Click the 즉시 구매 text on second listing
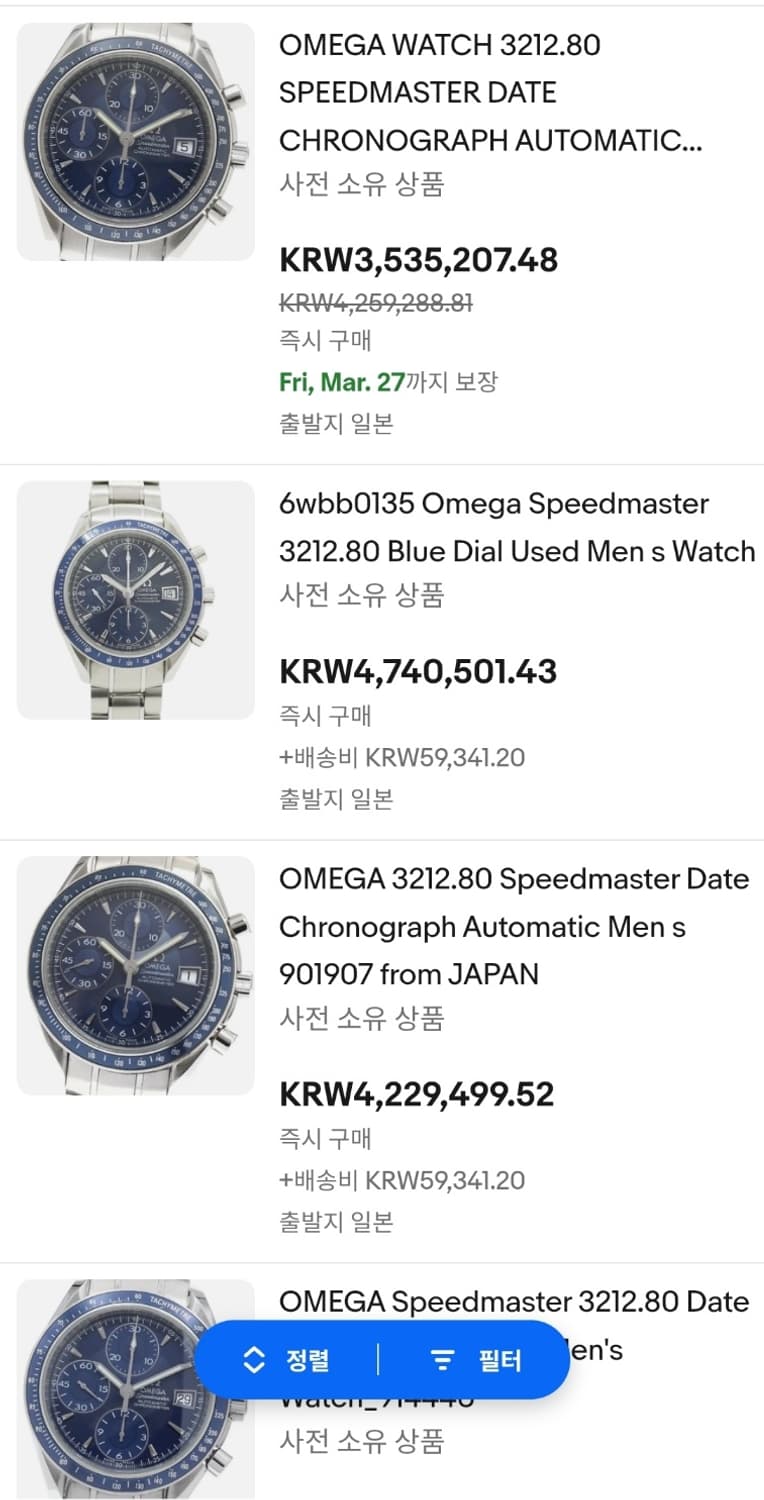Viewport: 764px width, 1500px height. [x=322, y=716]
